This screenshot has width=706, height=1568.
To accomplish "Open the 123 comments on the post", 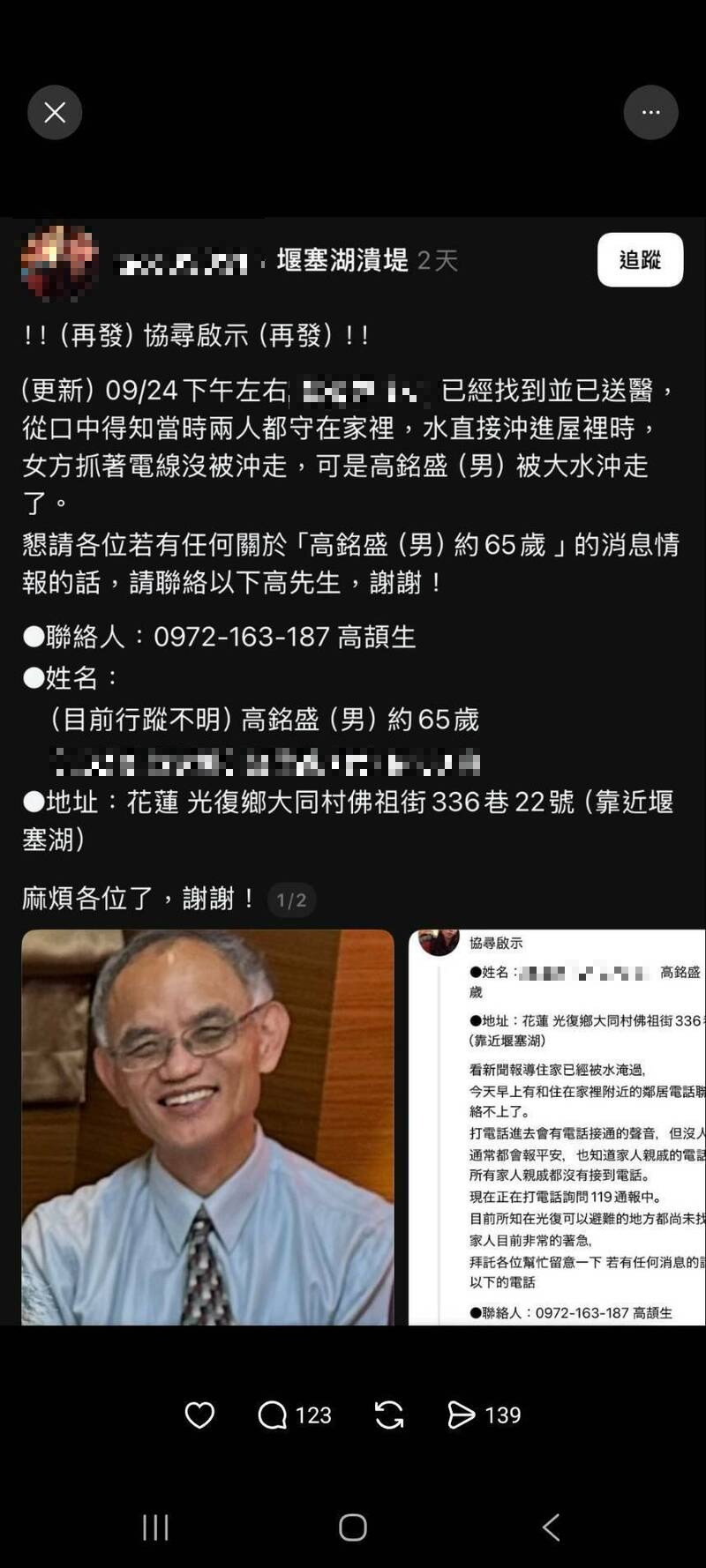I will [274, 1415].
